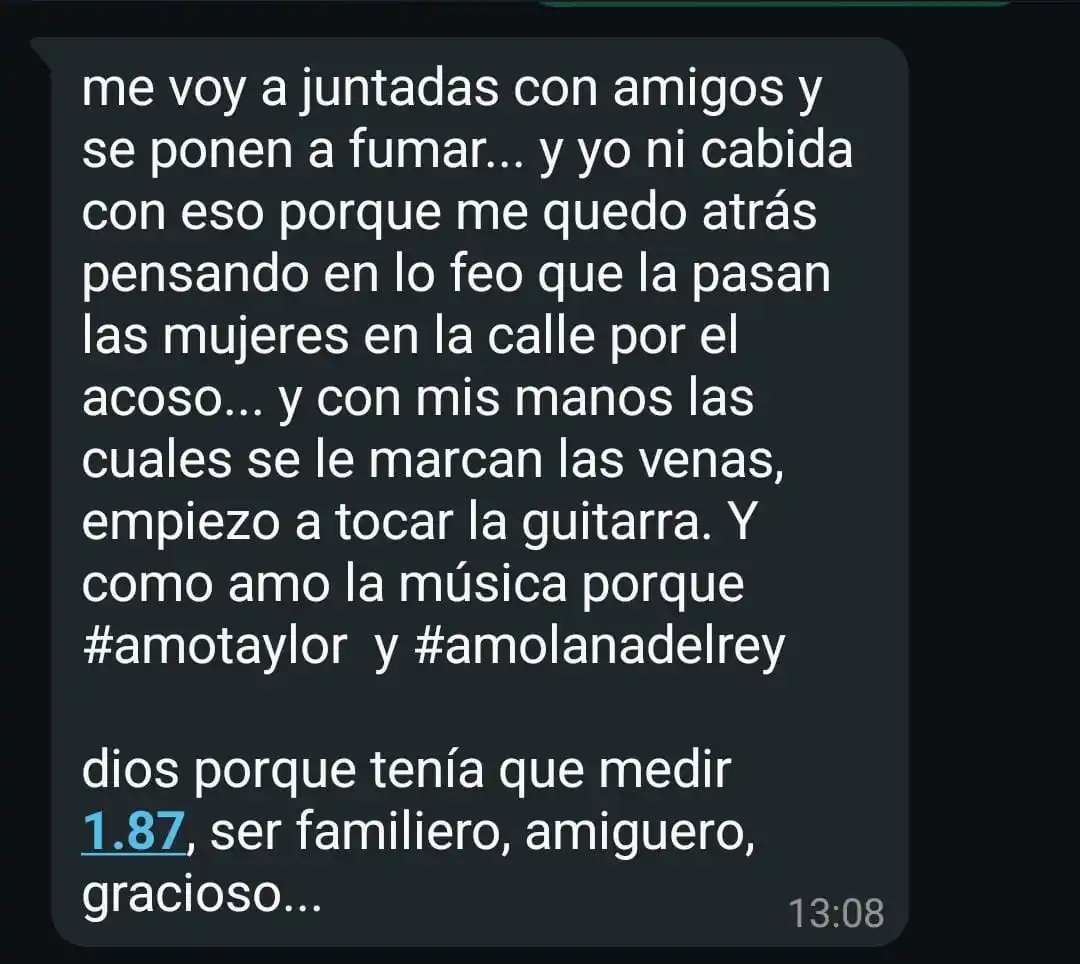The height and width of the screenshot is (964, 1080).
Task: Tap the underlined 1.87 link
Action: pyautogui.click(x=134, y=834)
